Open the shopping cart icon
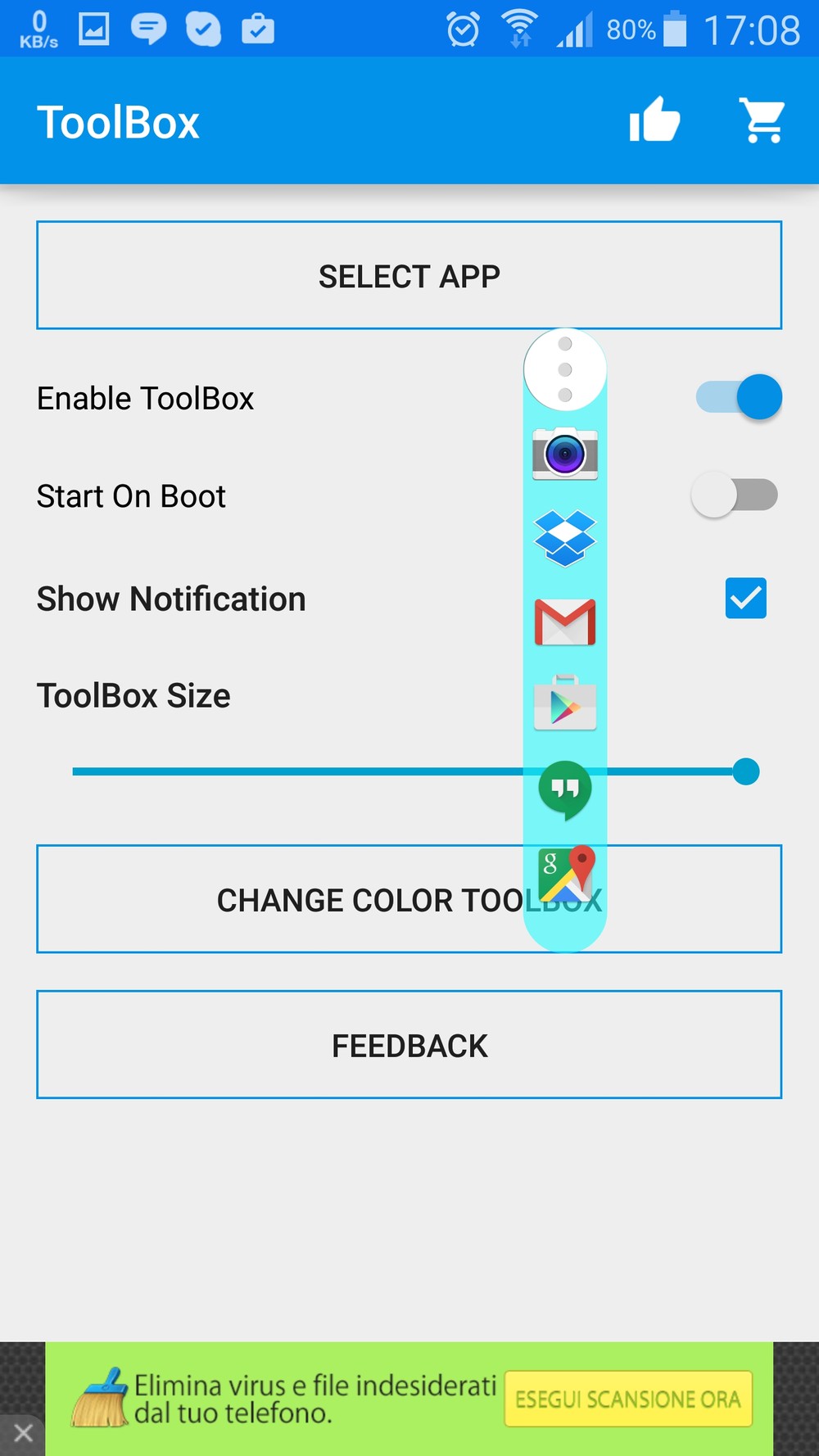819x1456 pixels. click(x=762, y=120)
